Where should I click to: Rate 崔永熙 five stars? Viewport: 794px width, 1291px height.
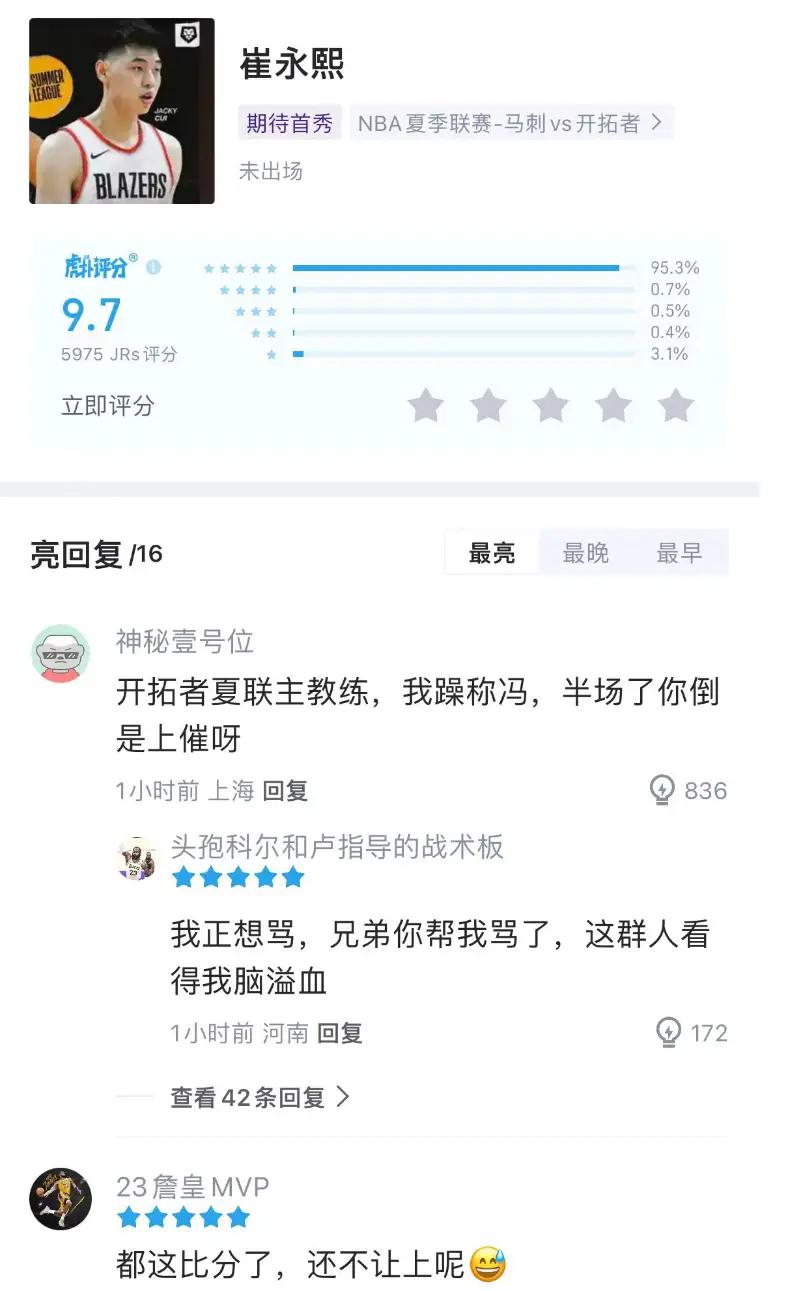(x=676, y=406)
